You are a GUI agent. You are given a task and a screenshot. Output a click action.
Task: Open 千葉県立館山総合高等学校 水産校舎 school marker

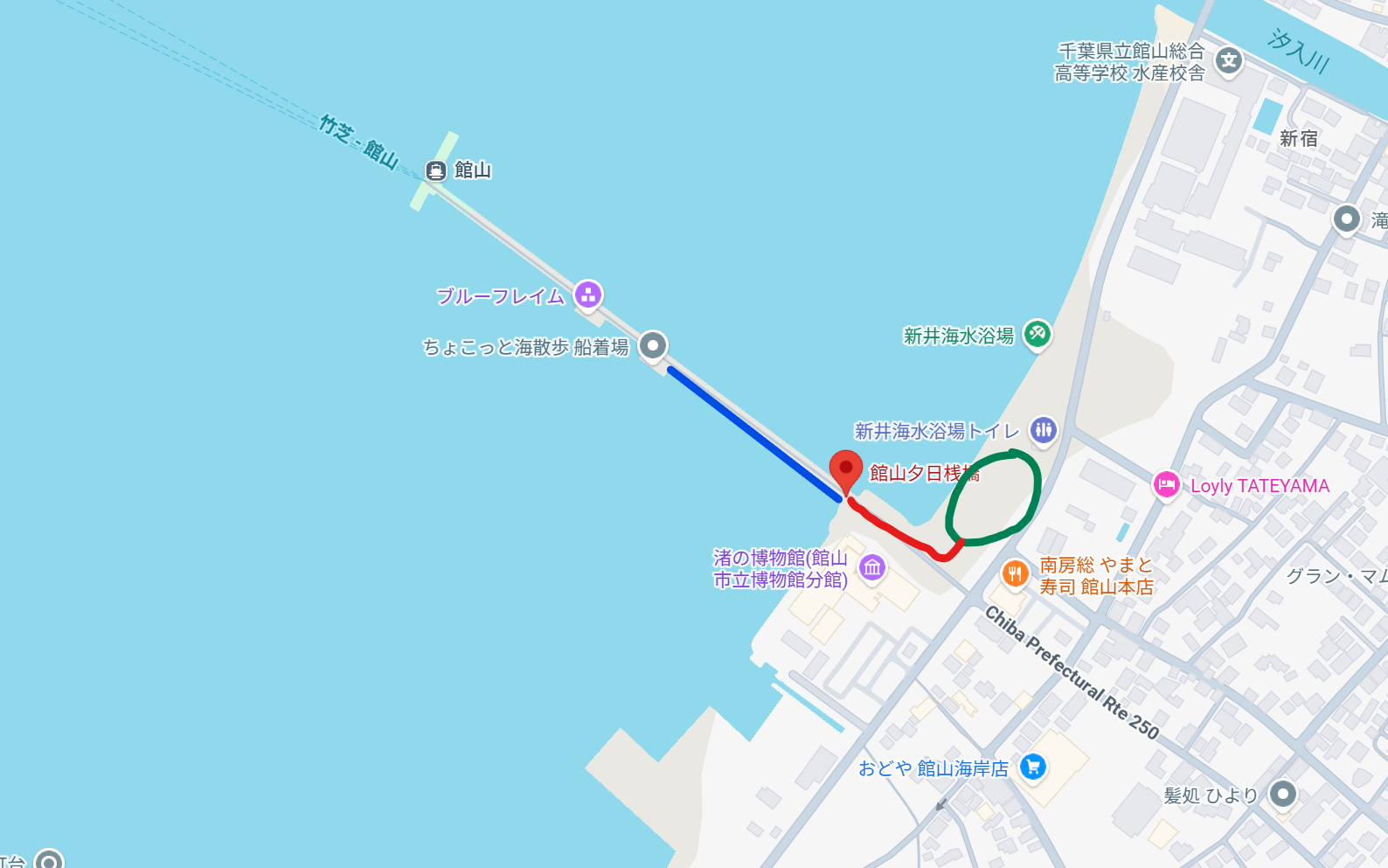(1229, 61)
